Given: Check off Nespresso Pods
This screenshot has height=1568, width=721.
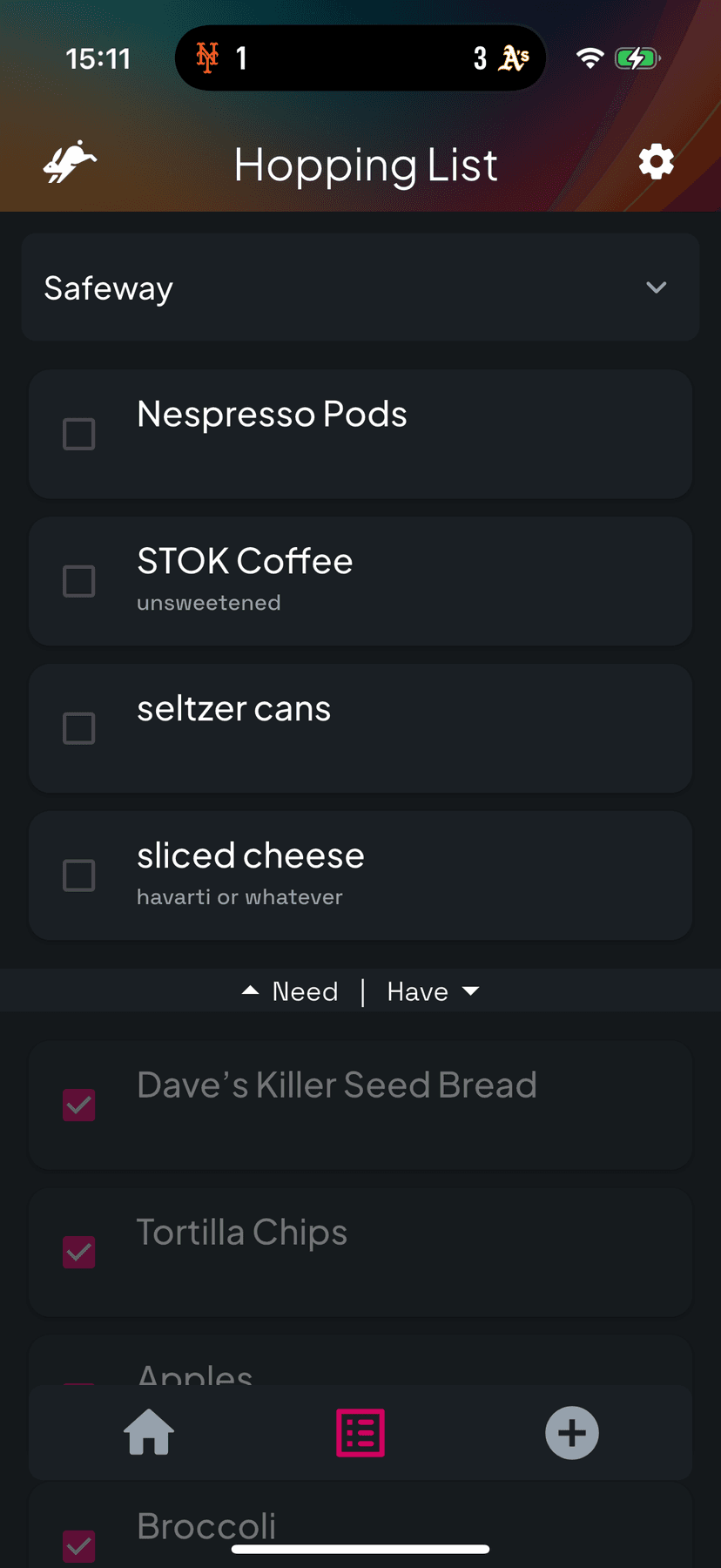Looking at the screenshot, I should tap(78, 434).
